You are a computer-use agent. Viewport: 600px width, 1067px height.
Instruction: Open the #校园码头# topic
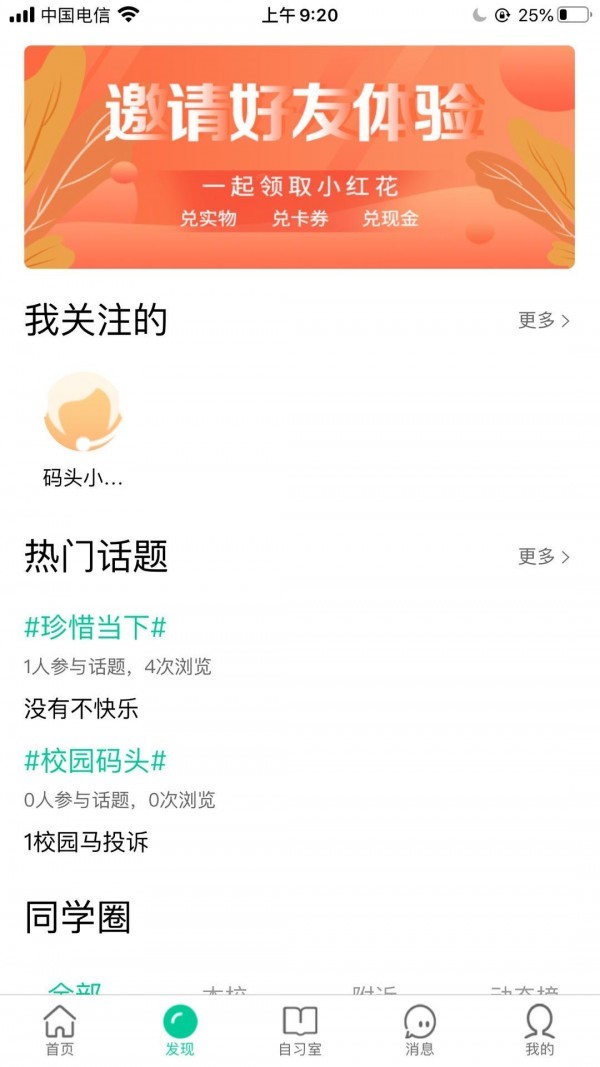(95, 761)
